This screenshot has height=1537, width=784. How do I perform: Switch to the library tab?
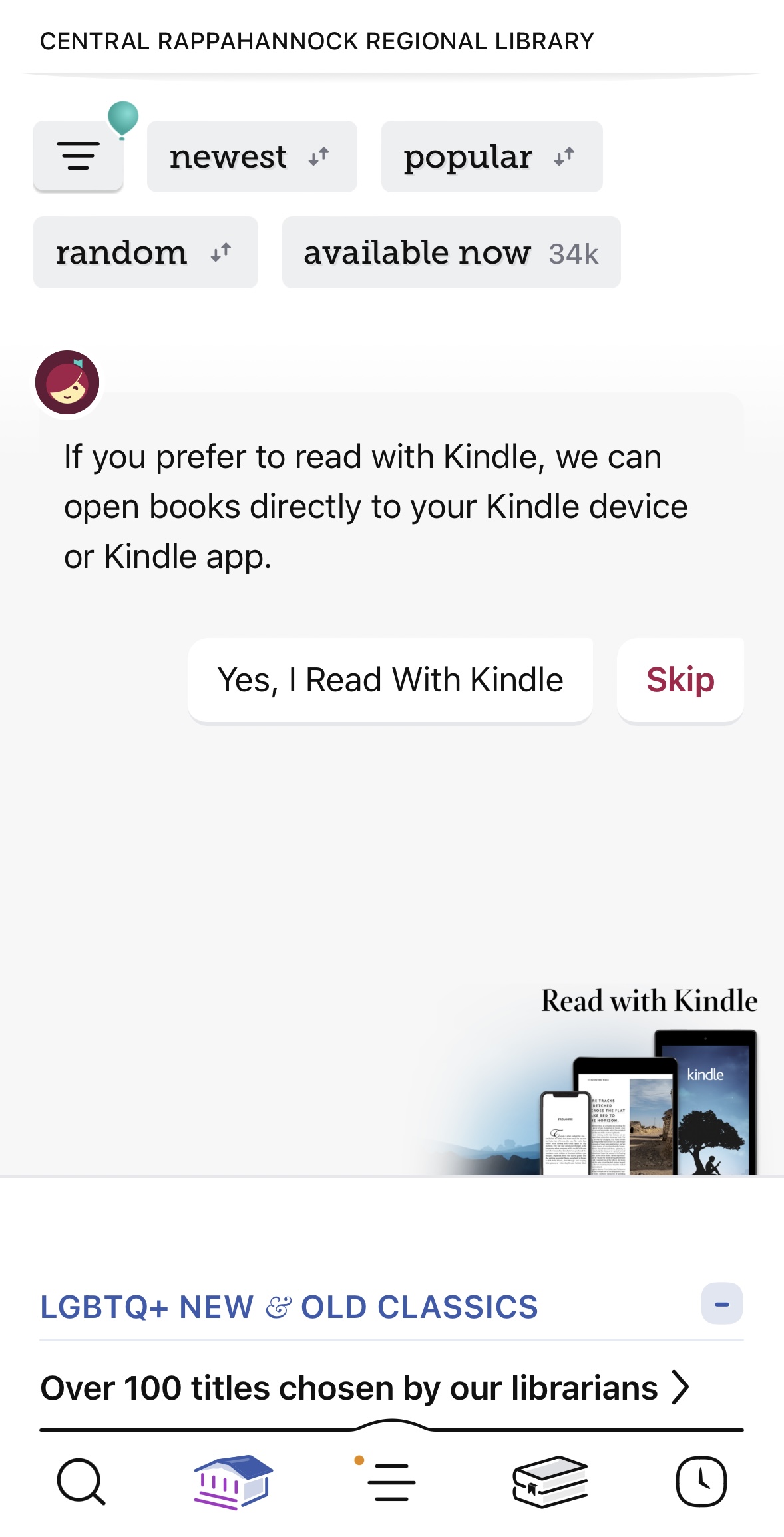pyautogui.click(x=233, y=1482)
